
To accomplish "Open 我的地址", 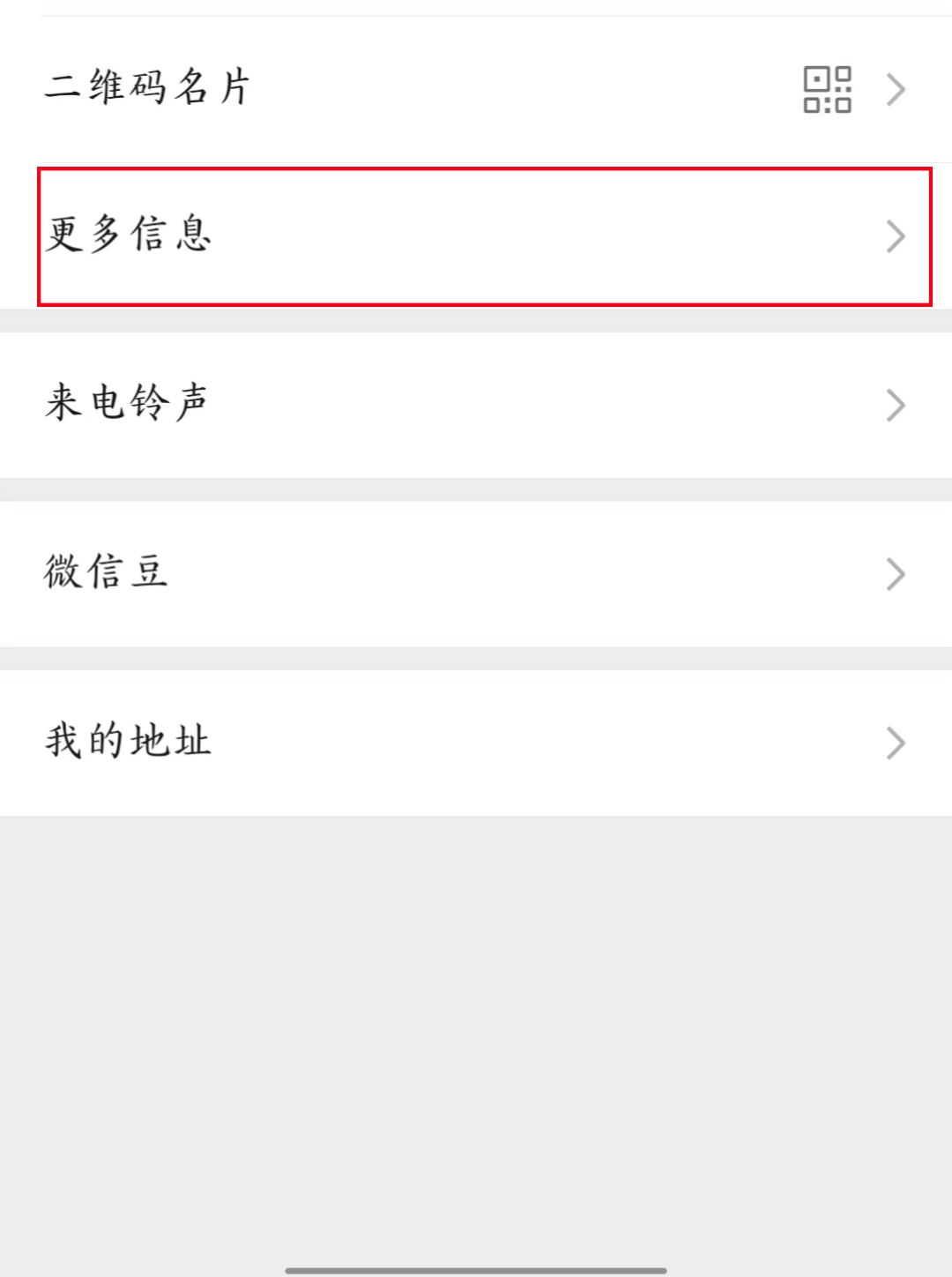I will 476,742.
